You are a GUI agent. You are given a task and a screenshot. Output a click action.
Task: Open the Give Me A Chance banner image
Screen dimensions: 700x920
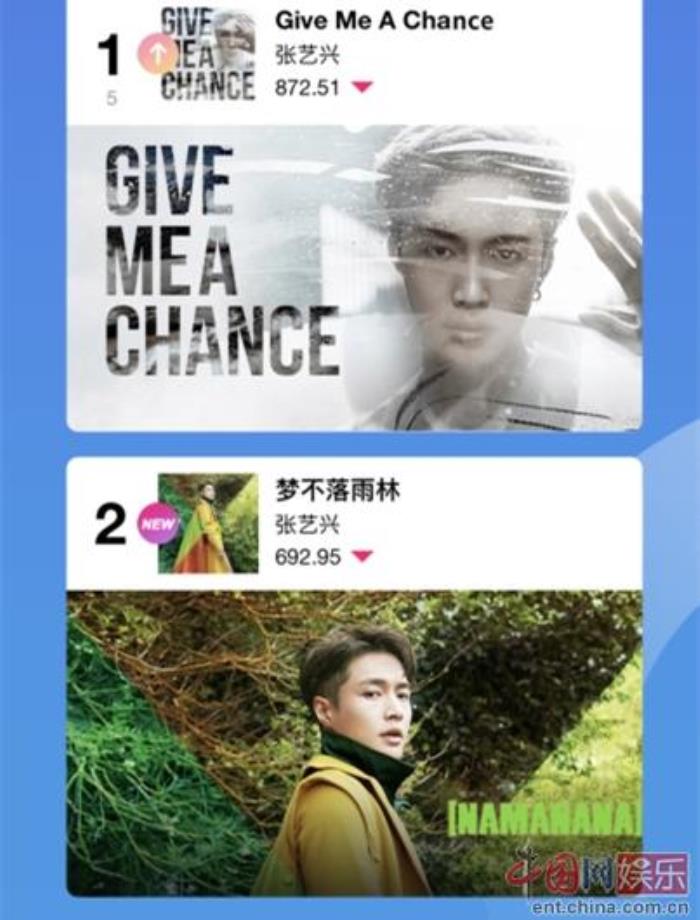pyautogui.click(x=354, y=278)
